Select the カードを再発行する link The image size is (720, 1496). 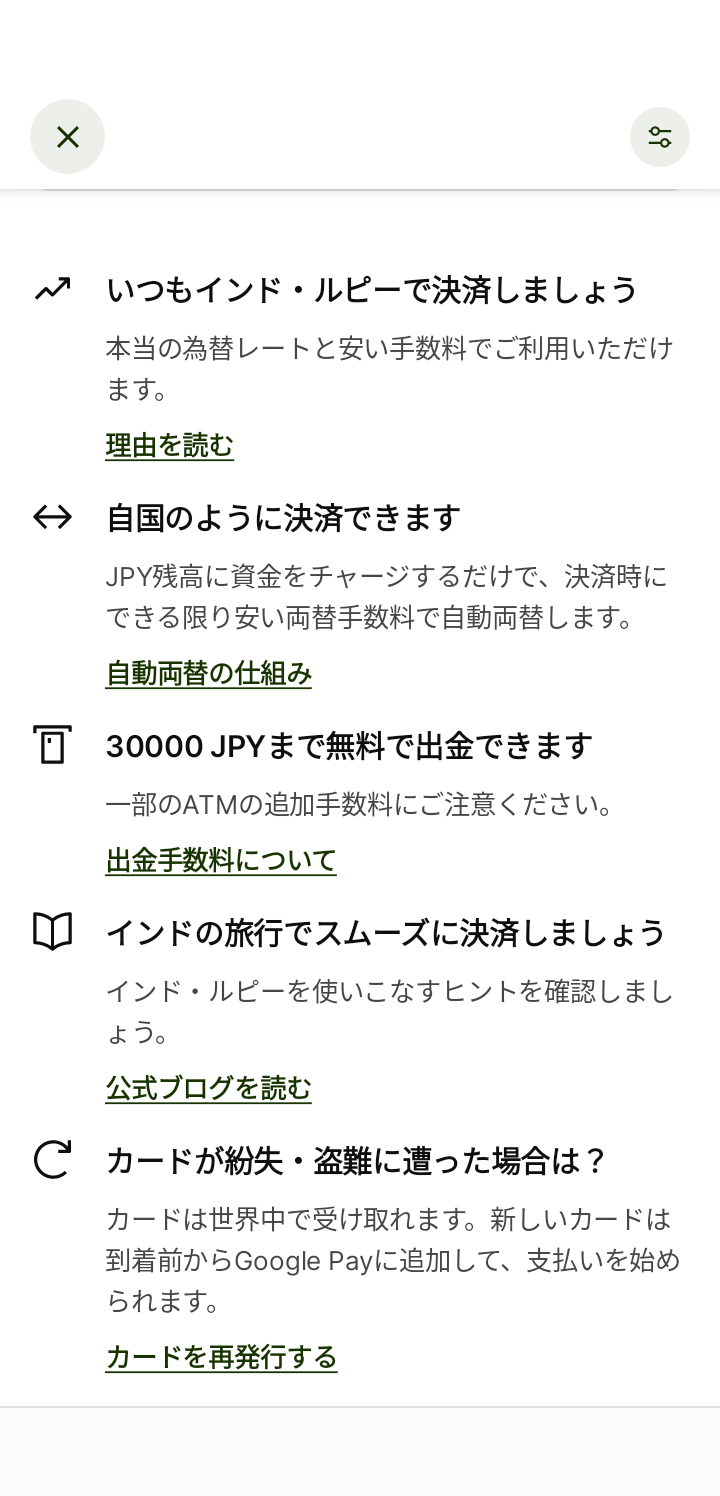pos(221,1357)
